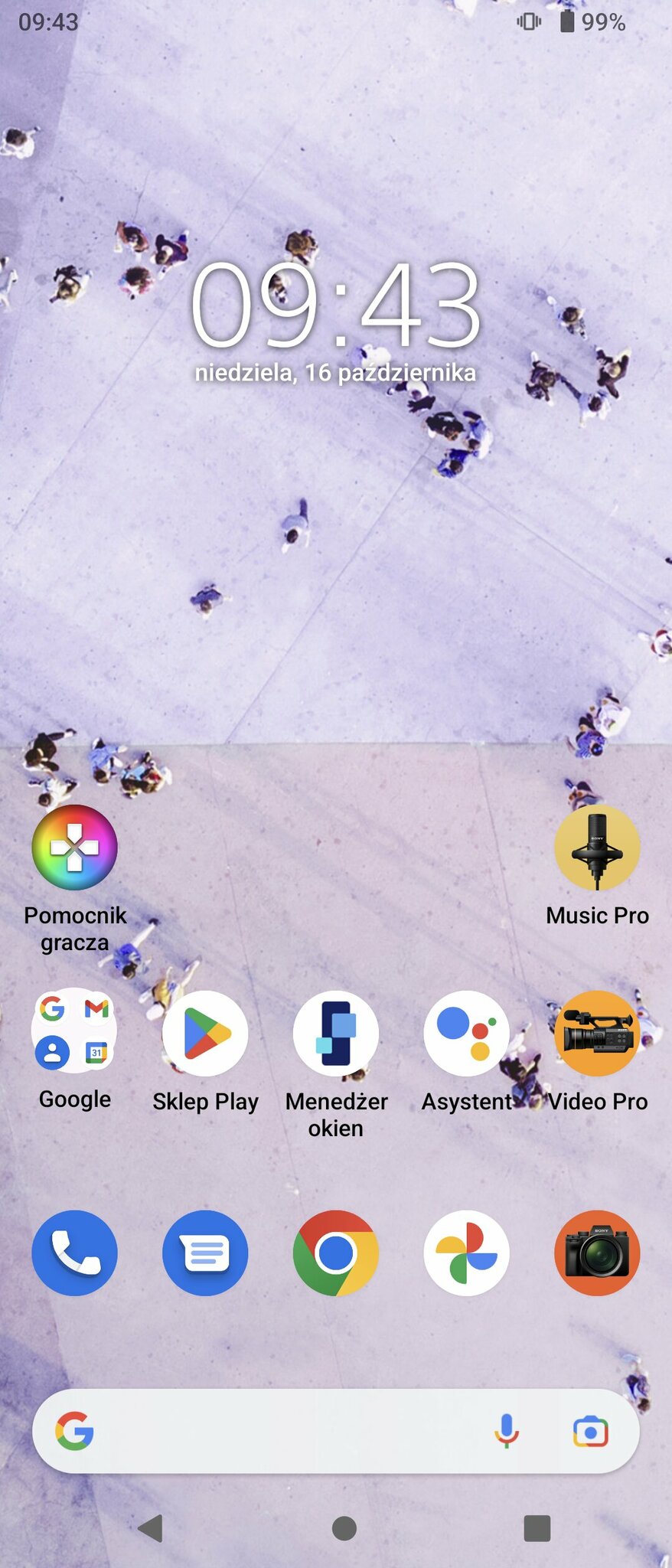The image size is (672, 1568).
Task: Open Google Lens camera search
Action: point(590,1431)
